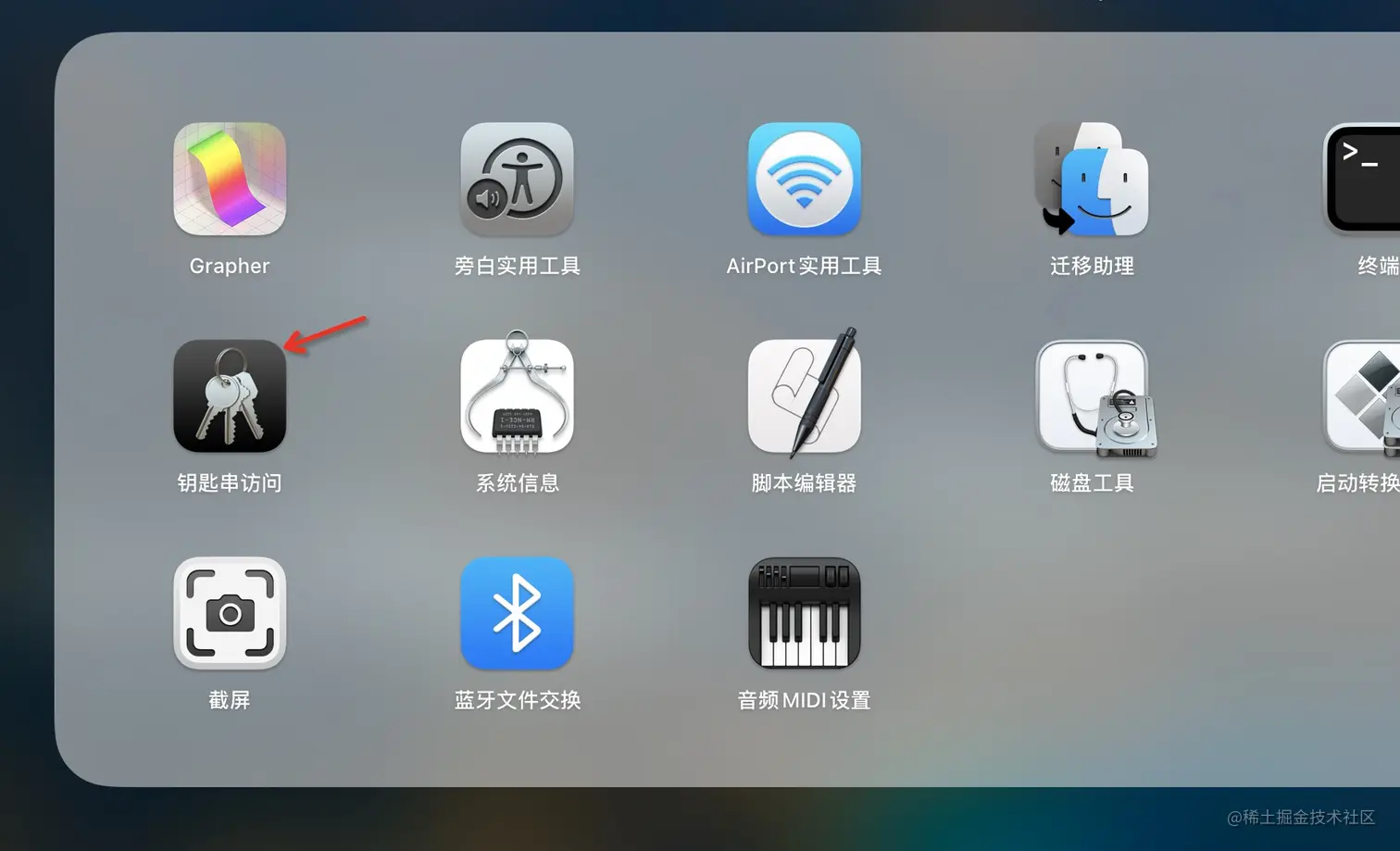
Task: Launch the 终端 Terminal app
Action: pos(1366,178)
